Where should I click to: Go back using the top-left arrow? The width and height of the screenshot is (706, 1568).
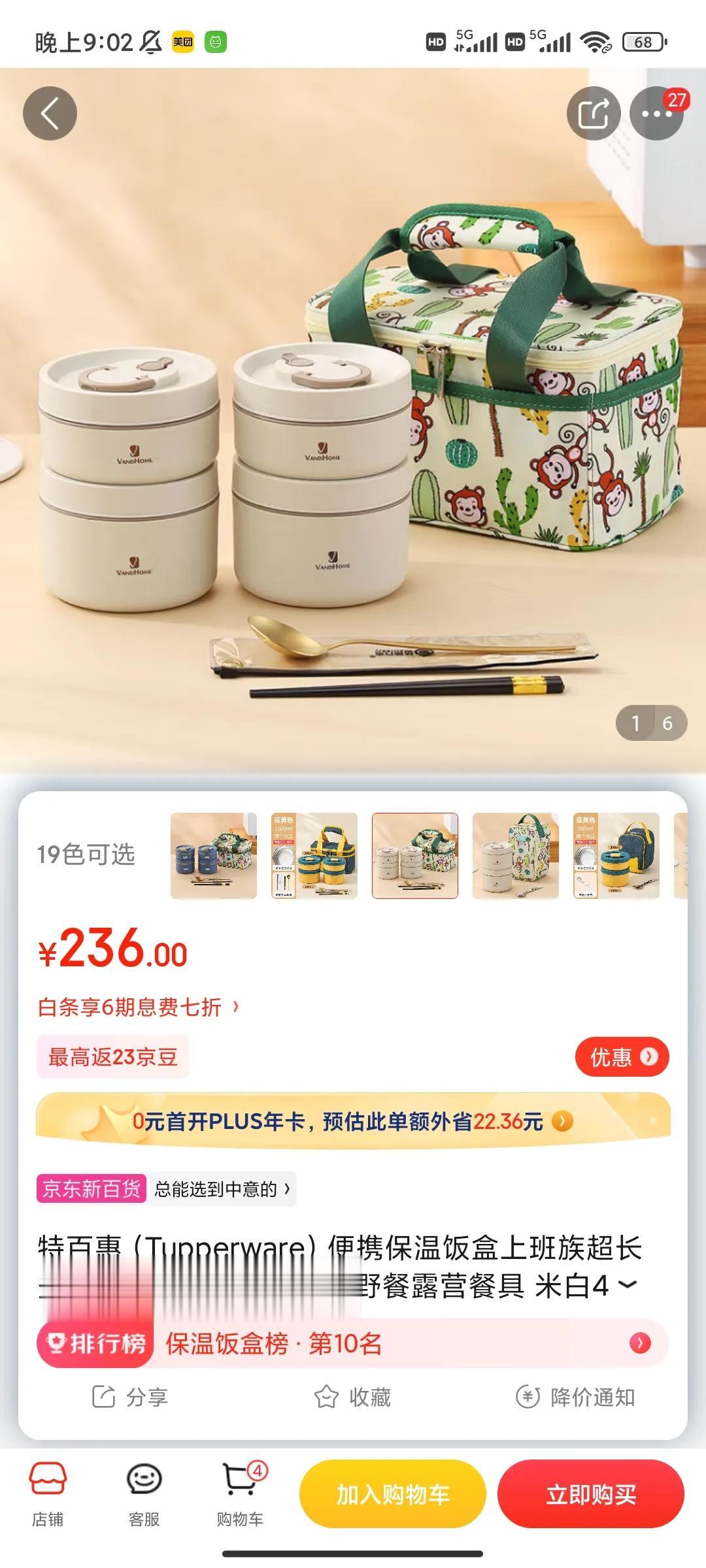(50, 113)
